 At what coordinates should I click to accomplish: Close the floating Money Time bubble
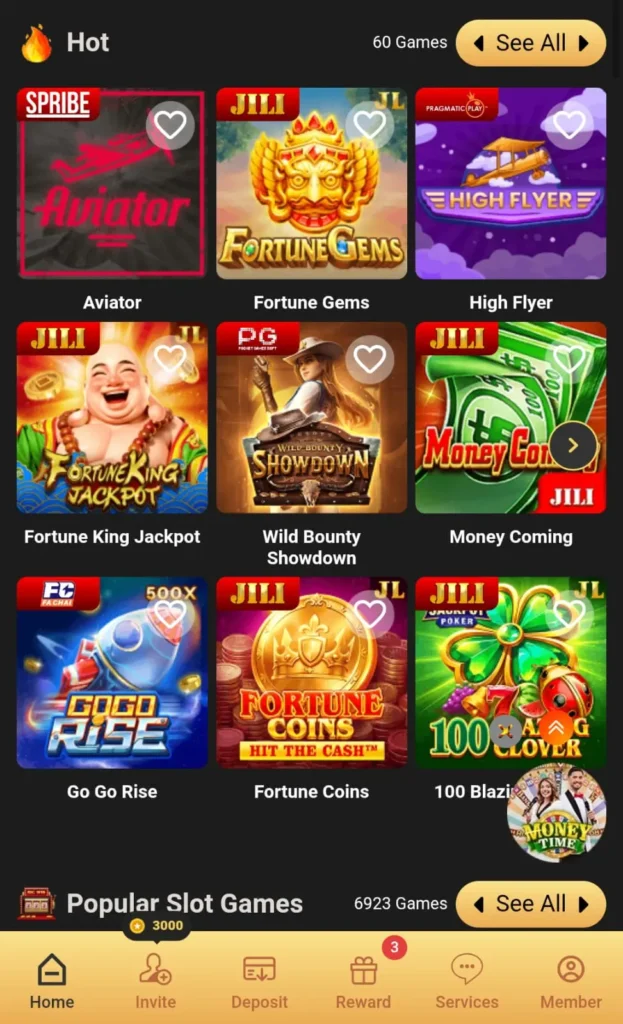click(x=506, y=729)
